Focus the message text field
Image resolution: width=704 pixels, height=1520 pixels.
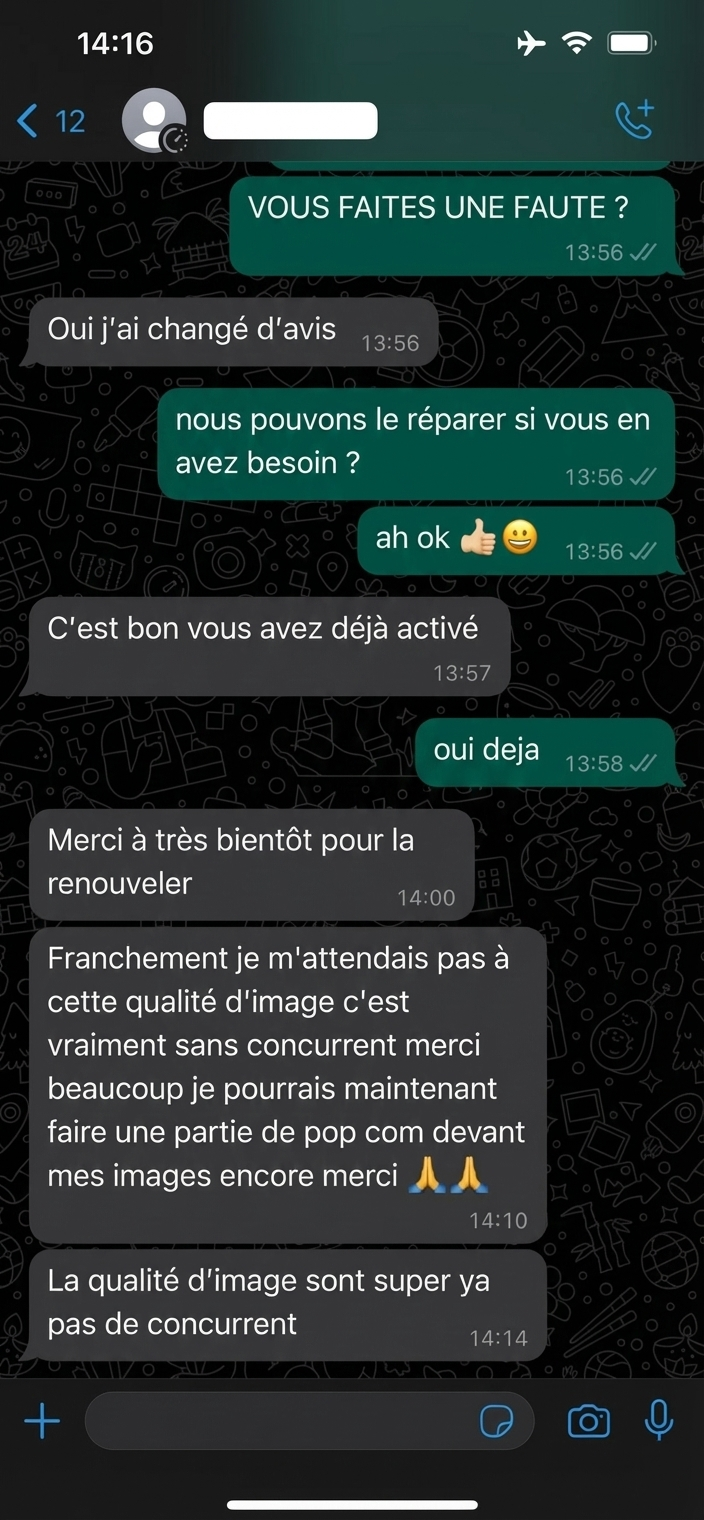[x=280, y=1421]
